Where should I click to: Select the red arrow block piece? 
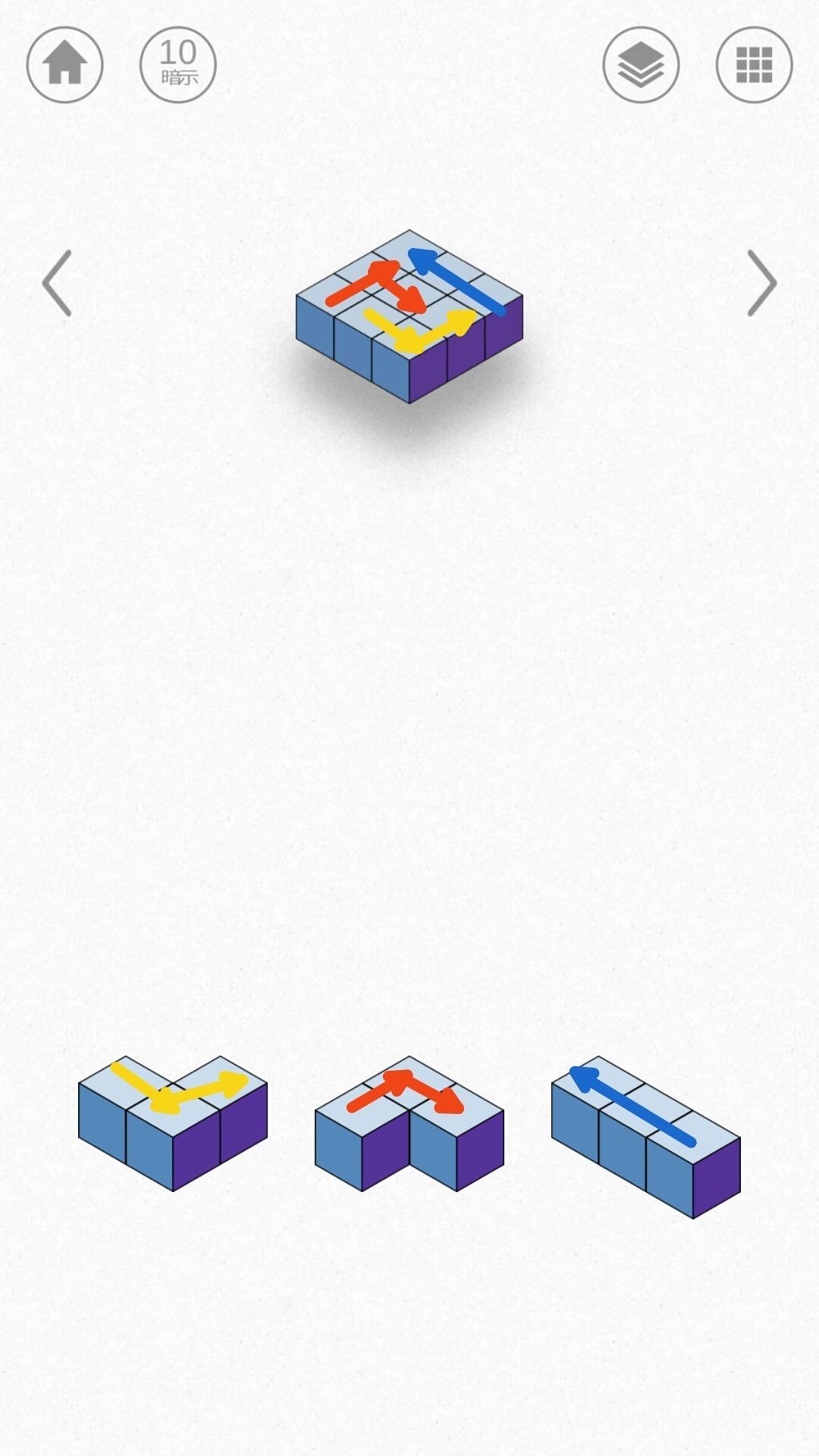click(x=409, y=1122)
